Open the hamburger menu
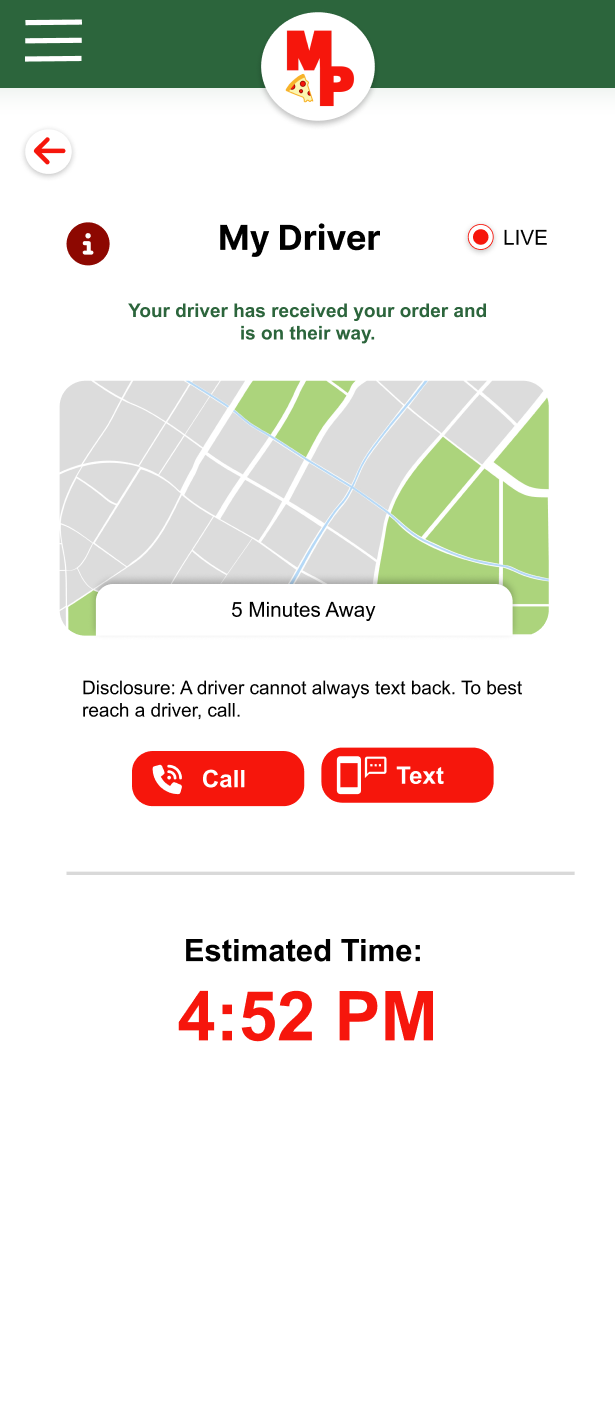Viewport: 615px width, 1415px height. click(53, 41)
